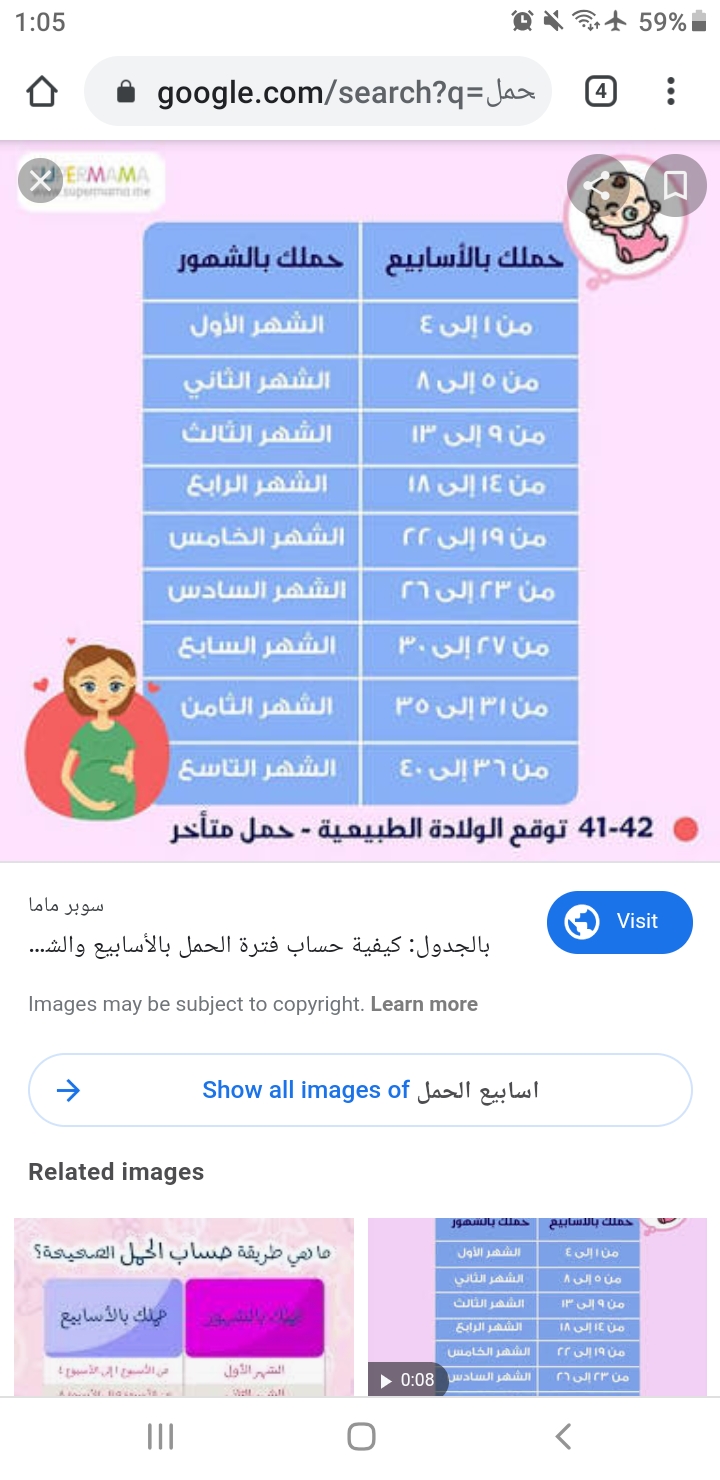
Task: Visit the source website
Action: click(619, 921)
